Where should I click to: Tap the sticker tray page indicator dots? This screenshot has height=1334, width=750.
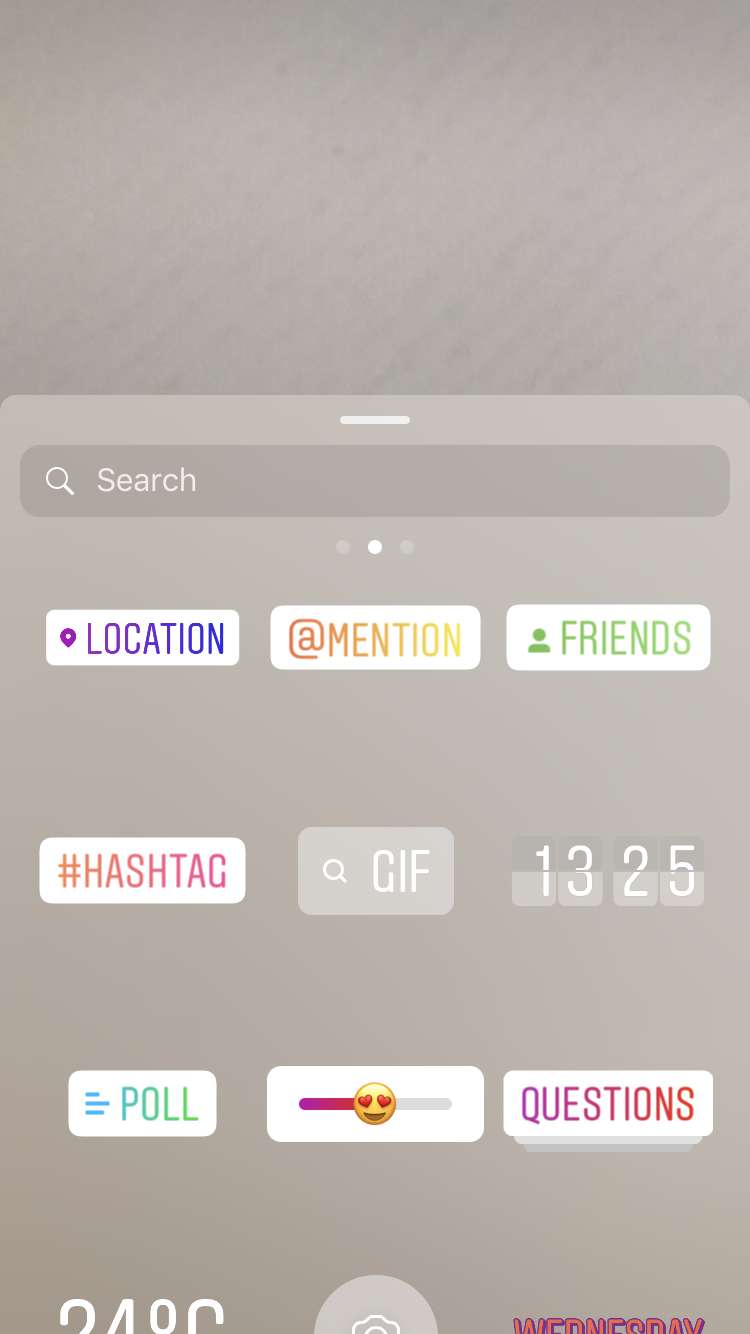tap(375, 547)
